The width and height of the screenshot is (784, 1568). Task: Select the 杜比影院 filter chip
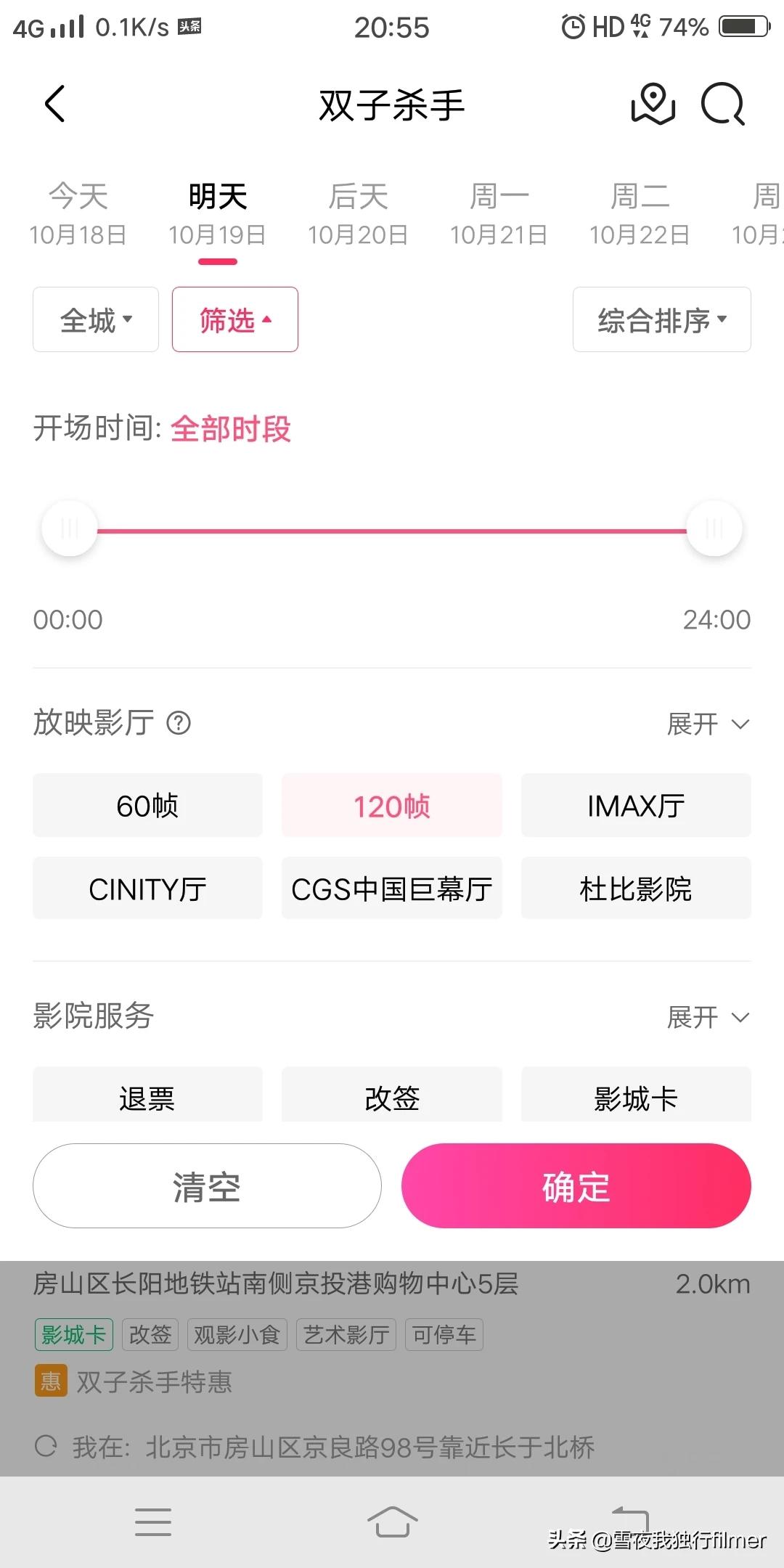point(636,888)
